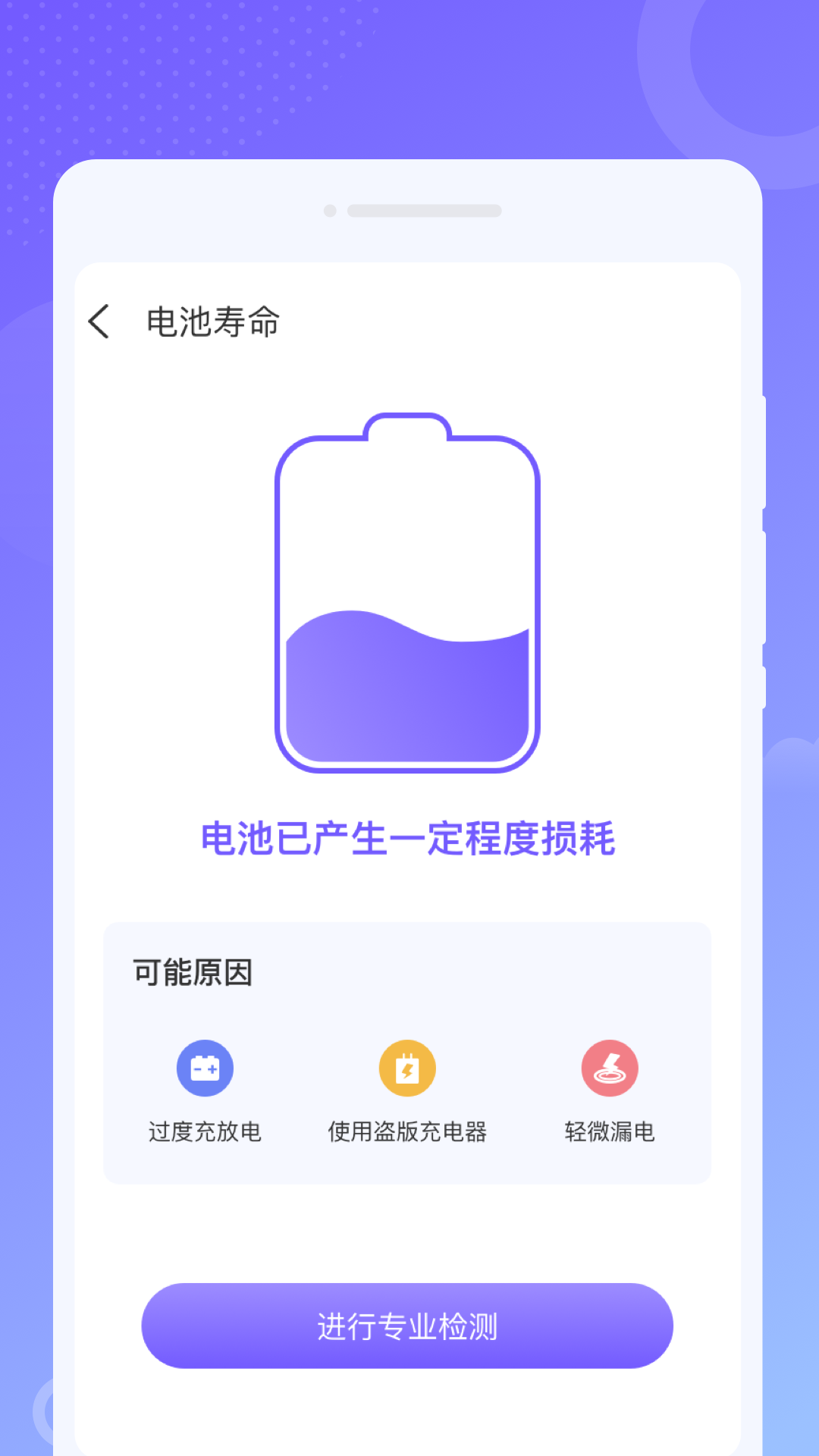Select the 过度充放电 text label
Image resolution: width=819 pixels, height=1456 pixels.
(205, 1132)
